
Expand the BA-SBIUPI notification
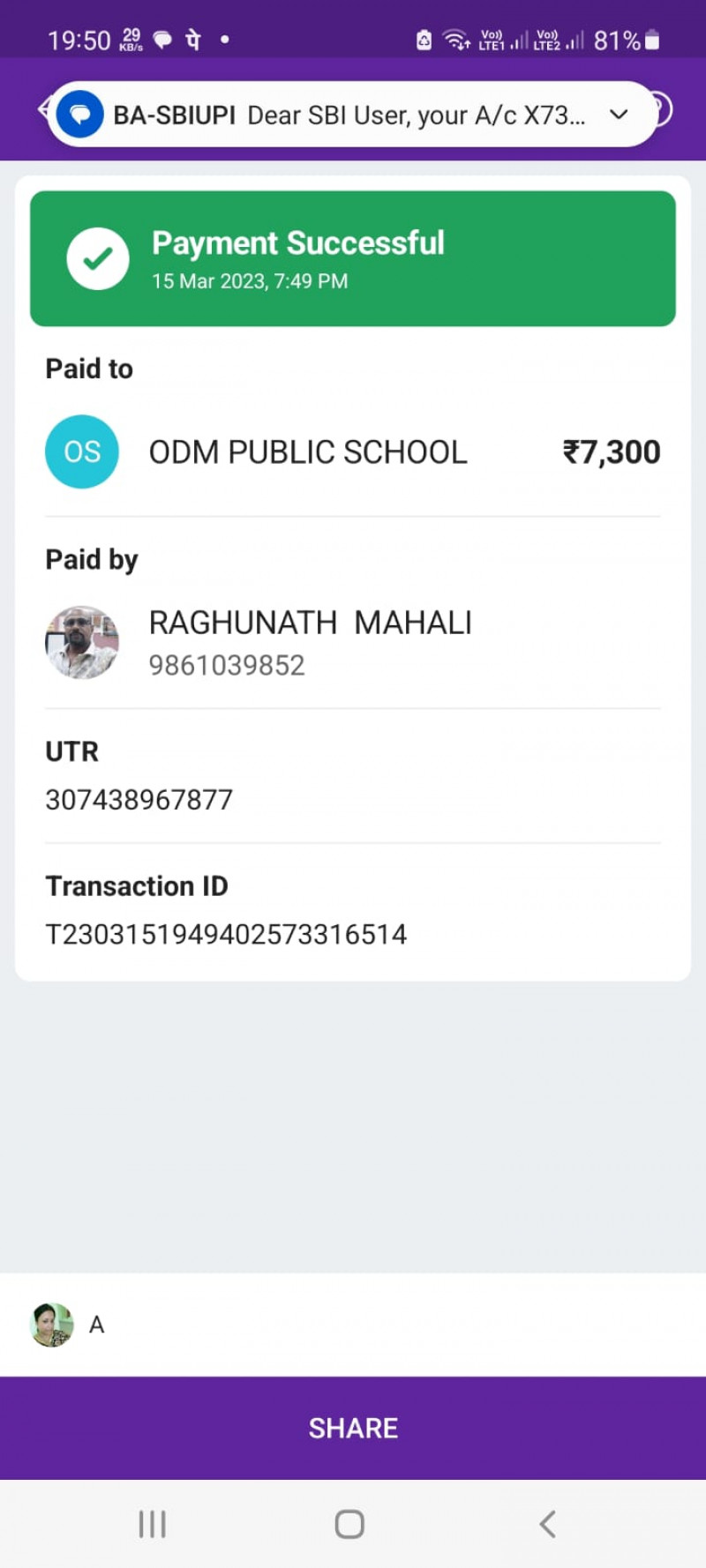620,115
